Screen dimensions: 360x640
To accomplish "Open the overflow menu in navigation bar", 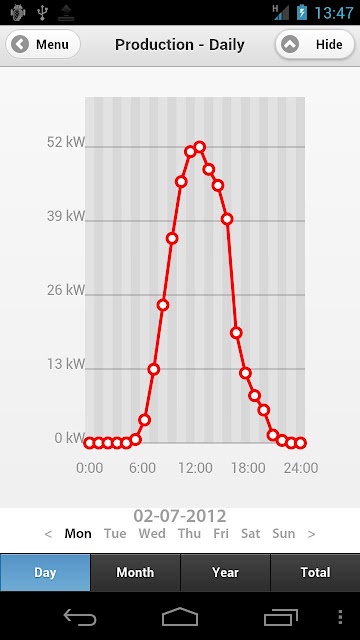I will point(340,617).
